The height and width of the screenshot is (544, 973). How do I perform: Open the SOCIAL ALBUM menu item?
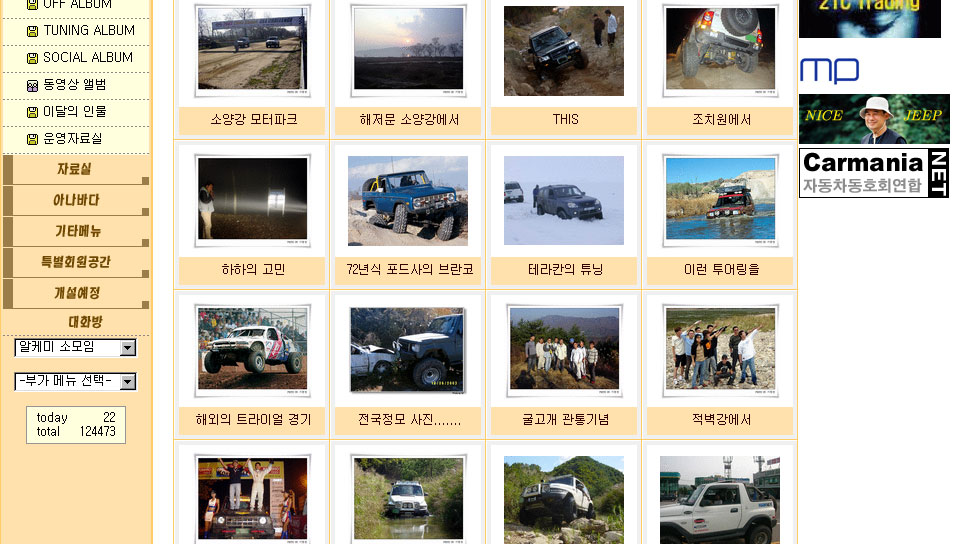click(x=88, y=57)
